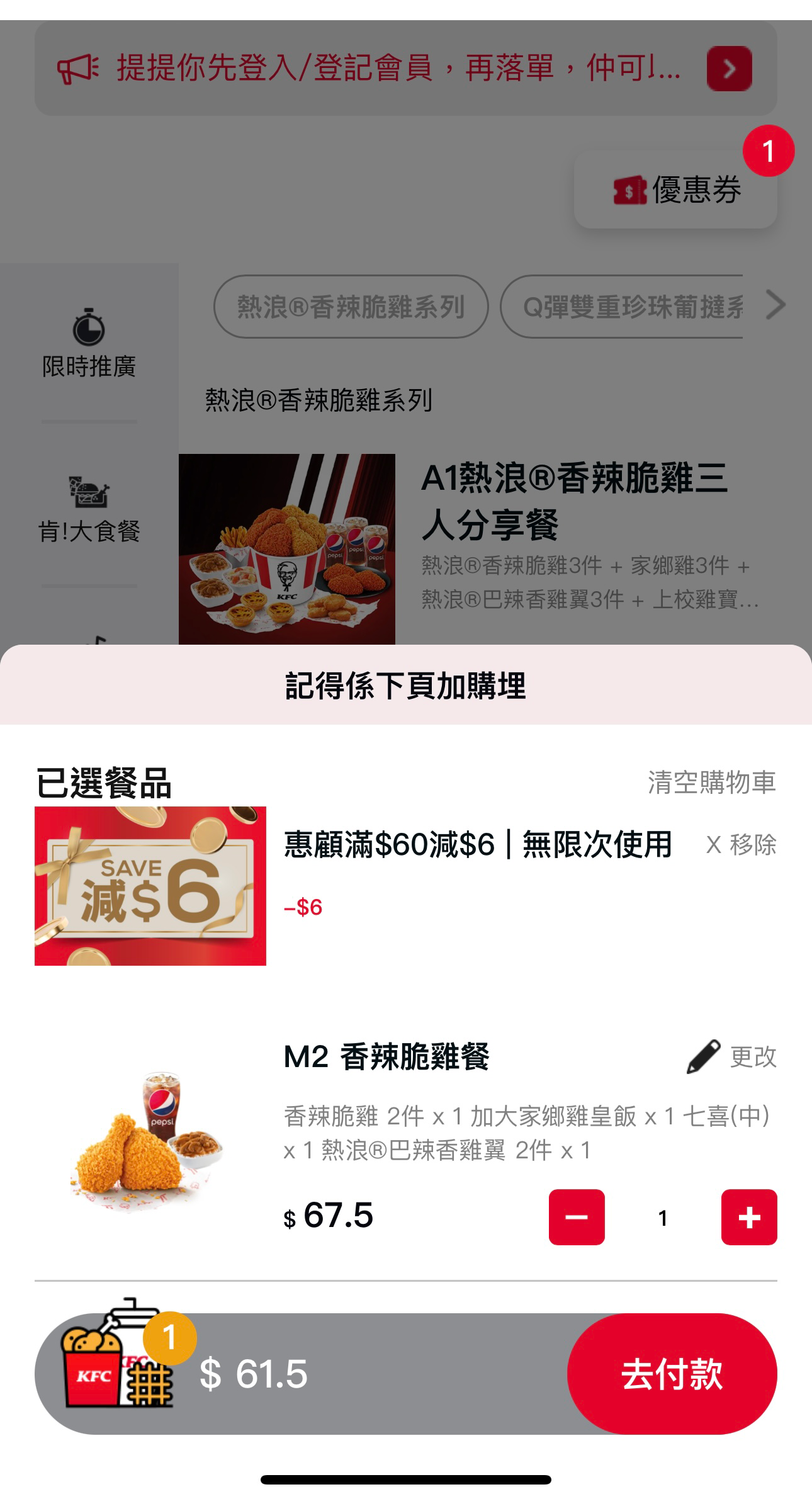Click the pencil icon to edit M2 meal
This screenshot has width=812, height=1499.
click(x=703, y=1057)
